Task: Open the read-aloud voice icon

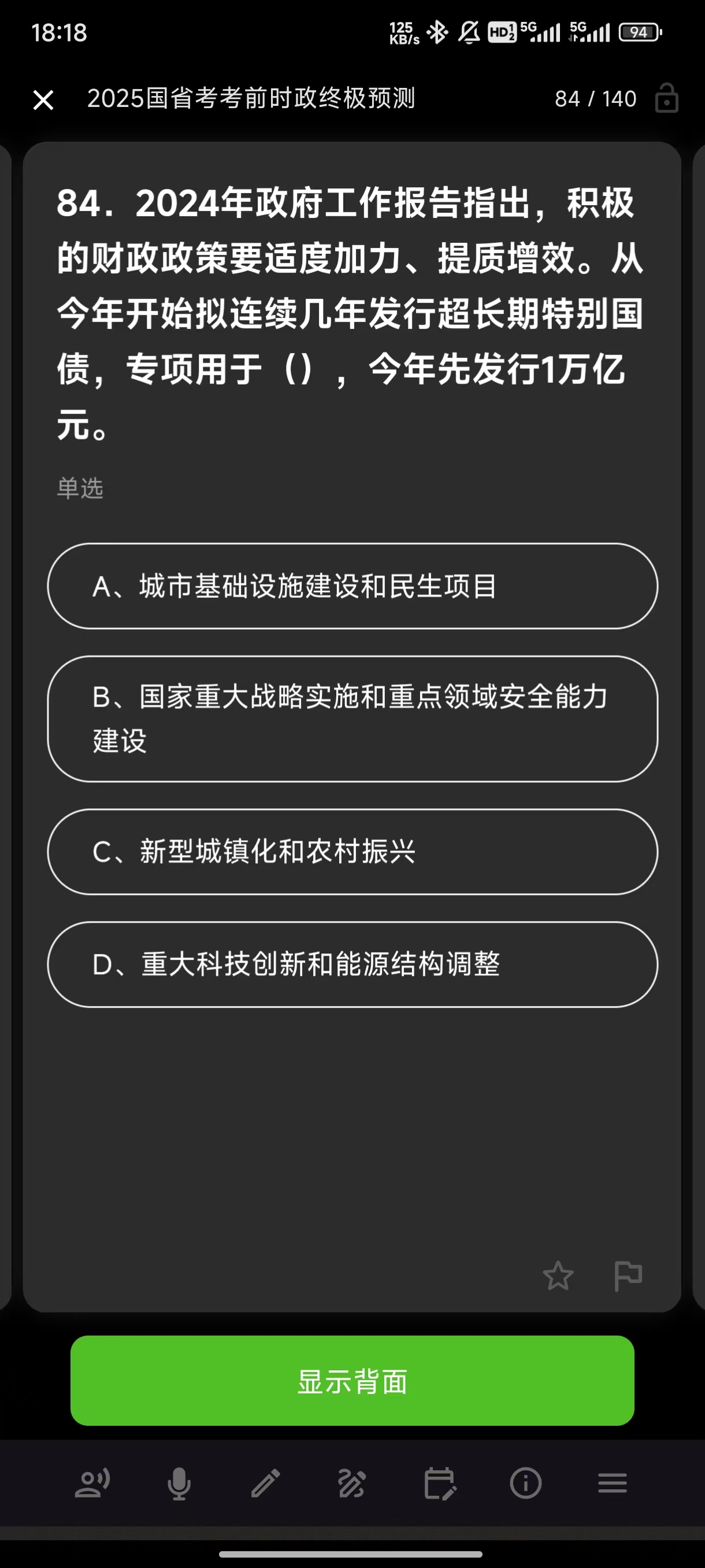Action: click(x=92, y=1483)
